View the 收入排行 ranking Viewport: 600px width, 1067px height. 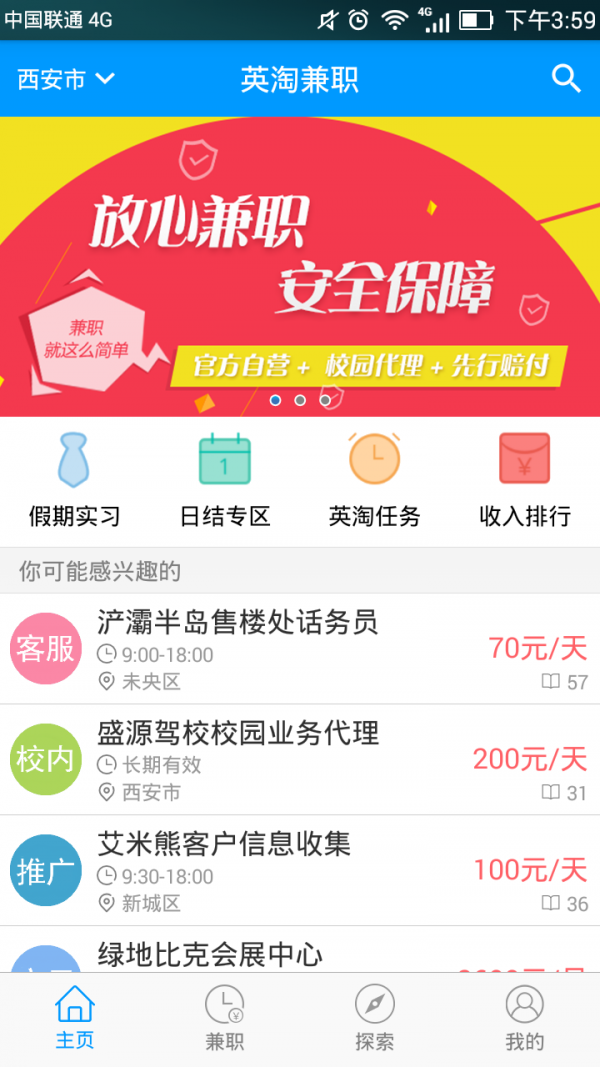(525, 480)
